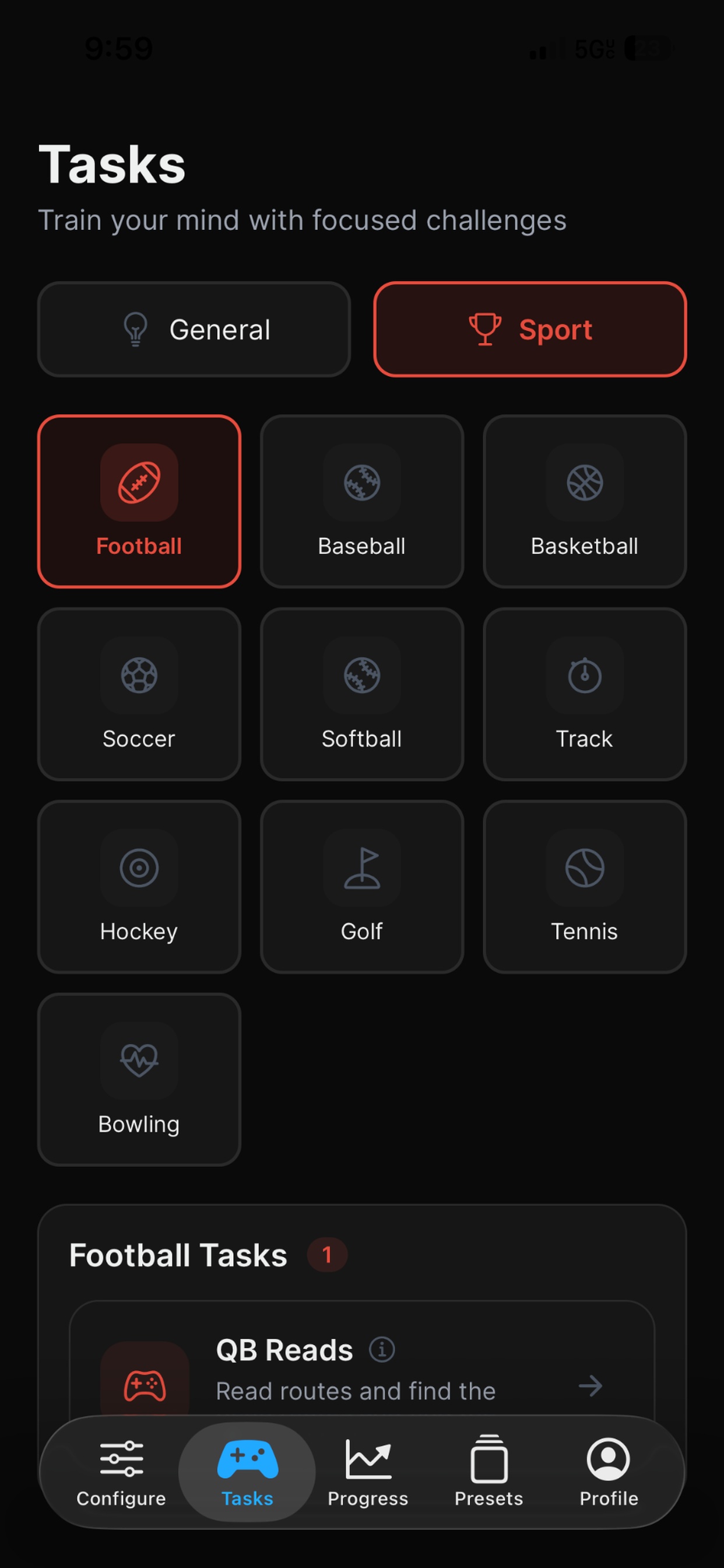The width and height of the screenshot is (724, 1568).
Task: Tap the arrow on QB Reads card
Action: 591,1386
